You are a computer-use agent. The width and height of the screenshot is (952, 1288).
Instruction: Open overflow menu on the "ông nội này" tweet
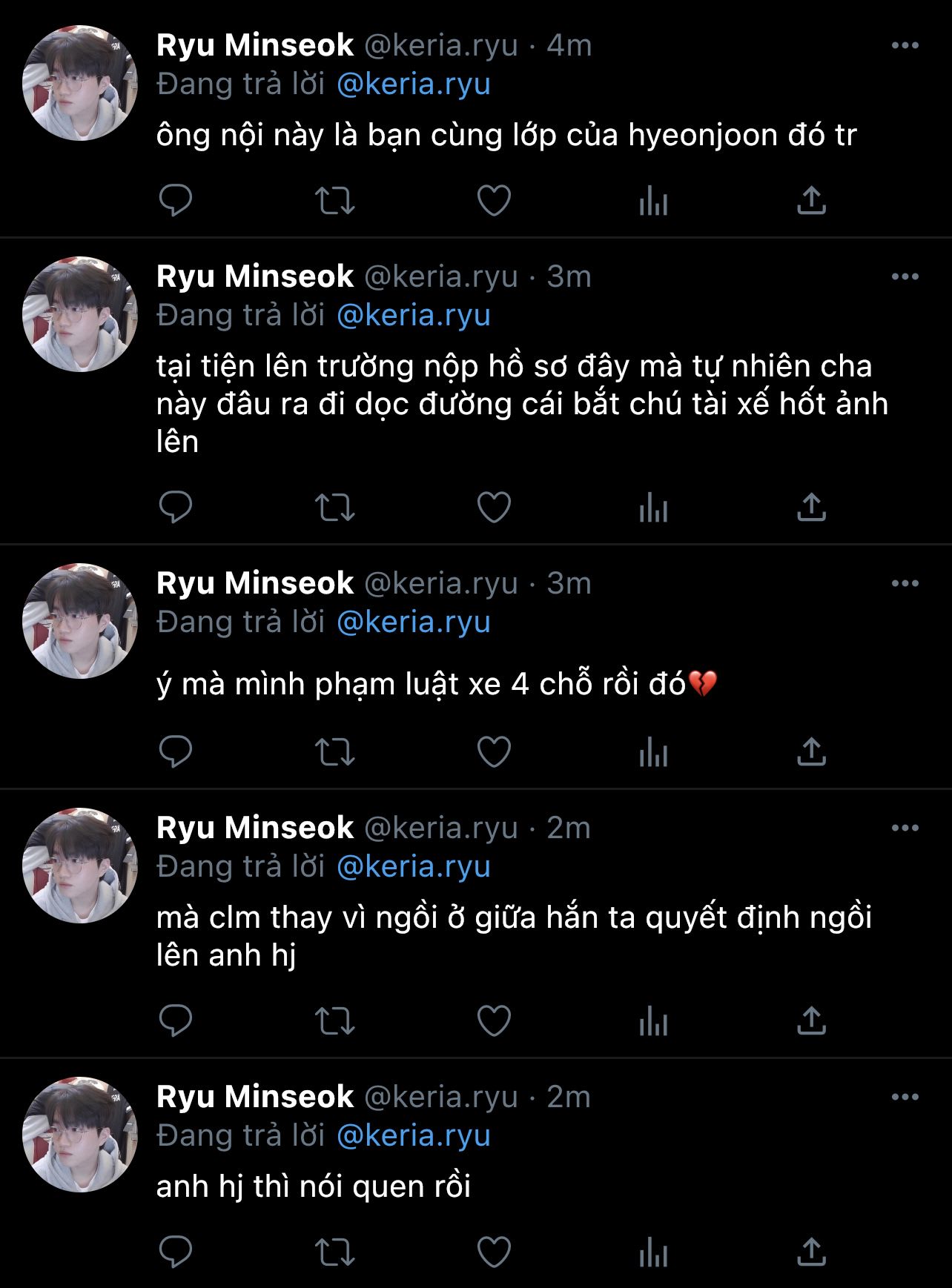(x=905, y=46)
